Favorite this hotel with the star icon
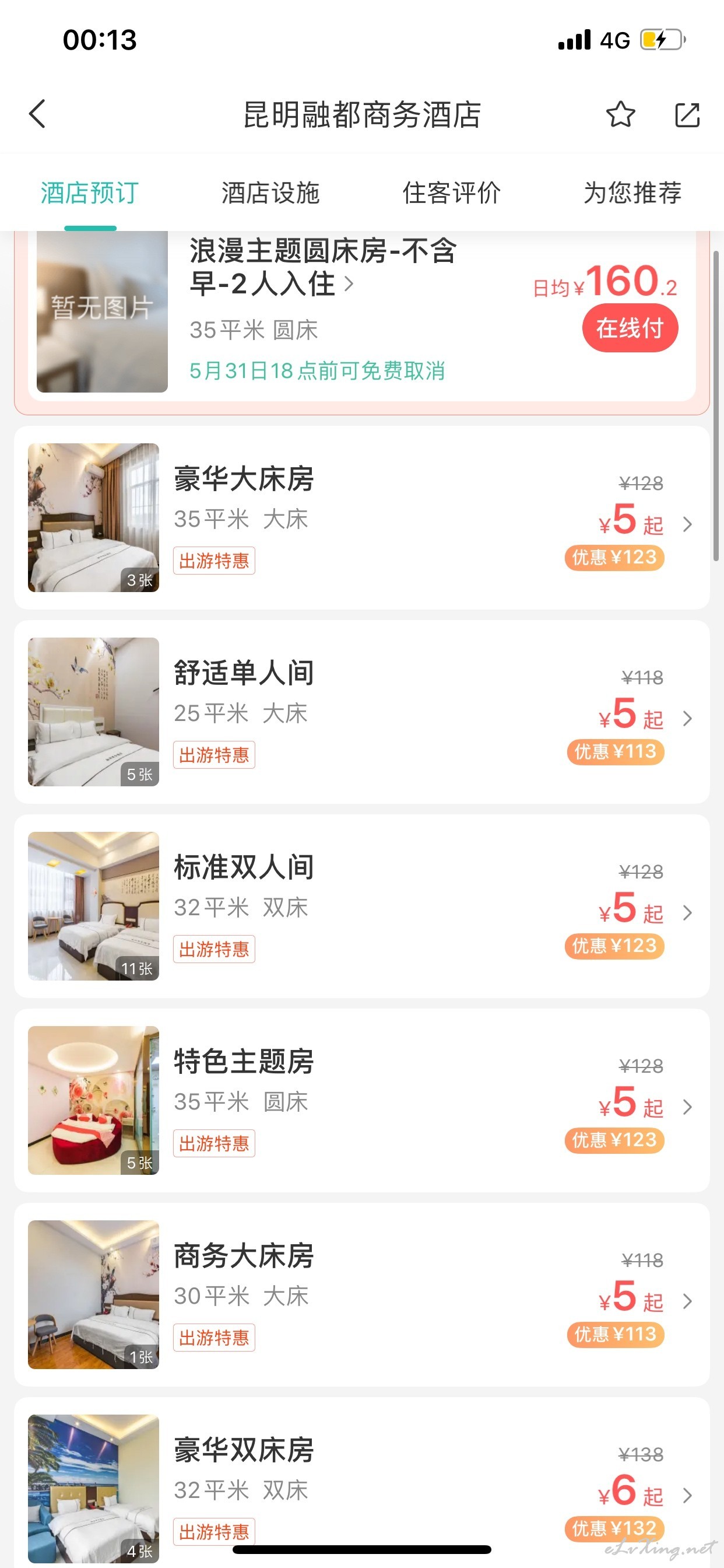 coord(620,114)
